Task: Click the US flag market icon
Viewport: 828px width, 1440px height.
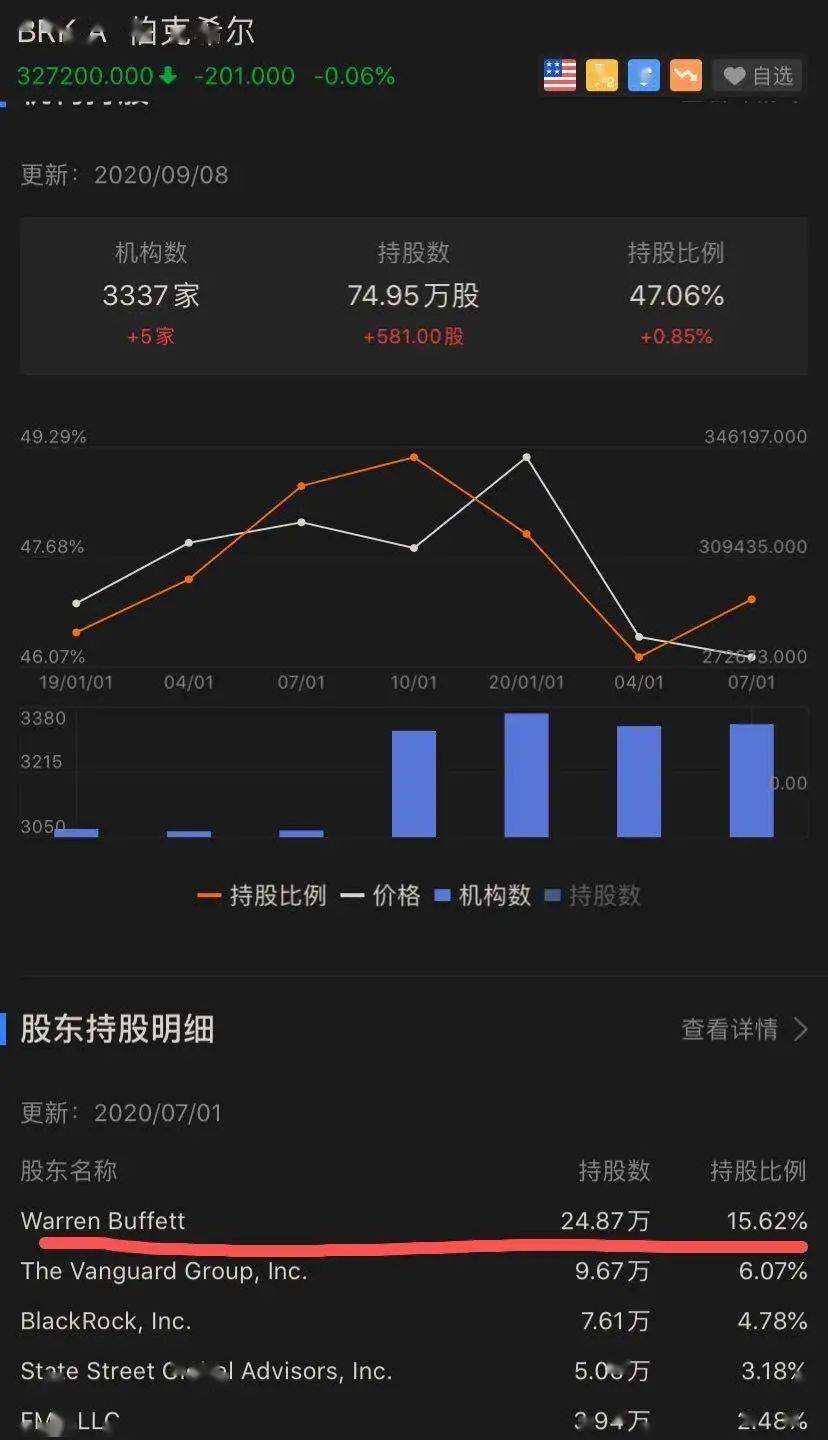Action: [558, 75]
